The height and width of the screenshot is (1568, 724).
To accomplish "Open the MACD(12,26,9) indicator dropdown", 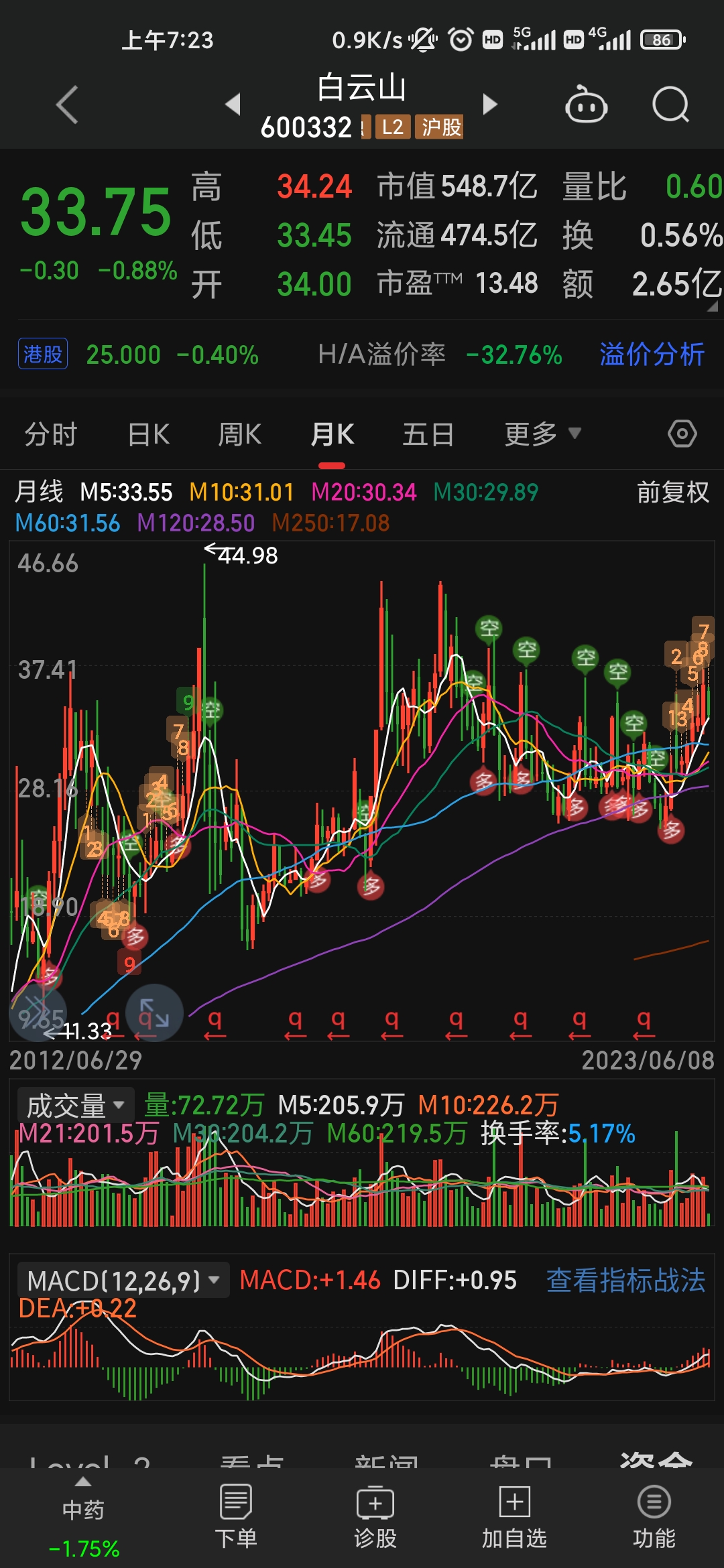I will (x=123, y=1281).
